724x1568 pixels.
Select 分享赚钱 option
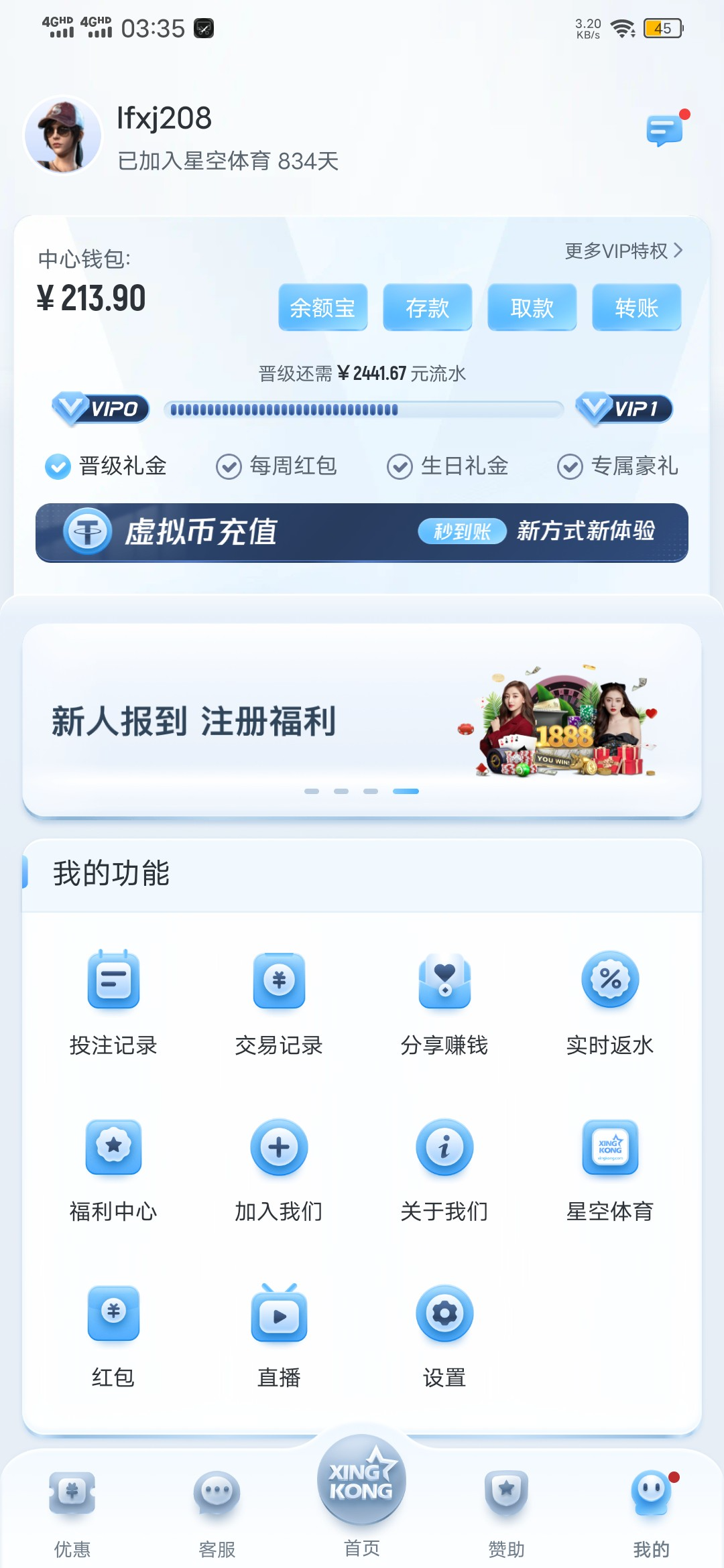point(444,1000)
